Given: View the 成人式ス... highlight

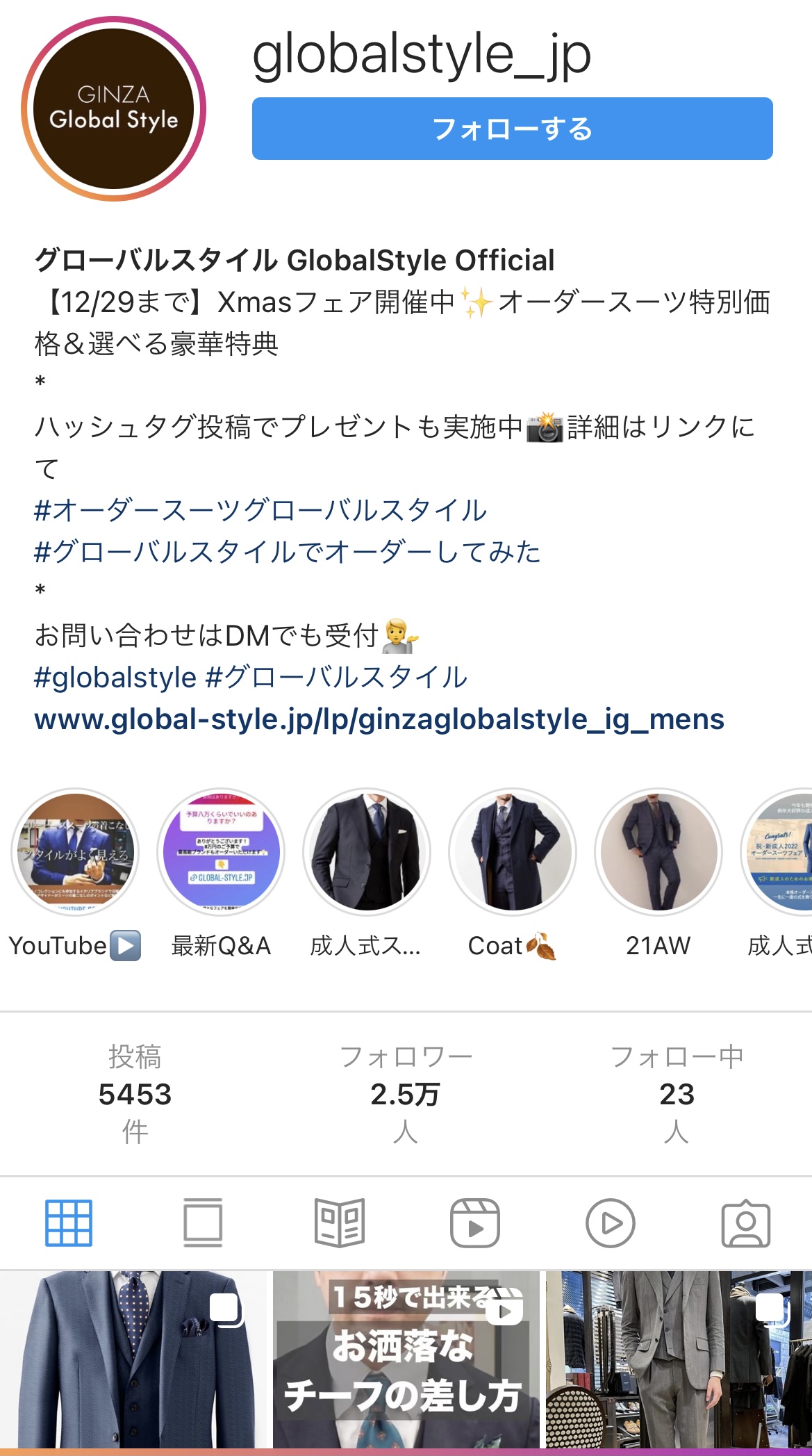Looking at the screenshot, I should [x=367, y=852].
